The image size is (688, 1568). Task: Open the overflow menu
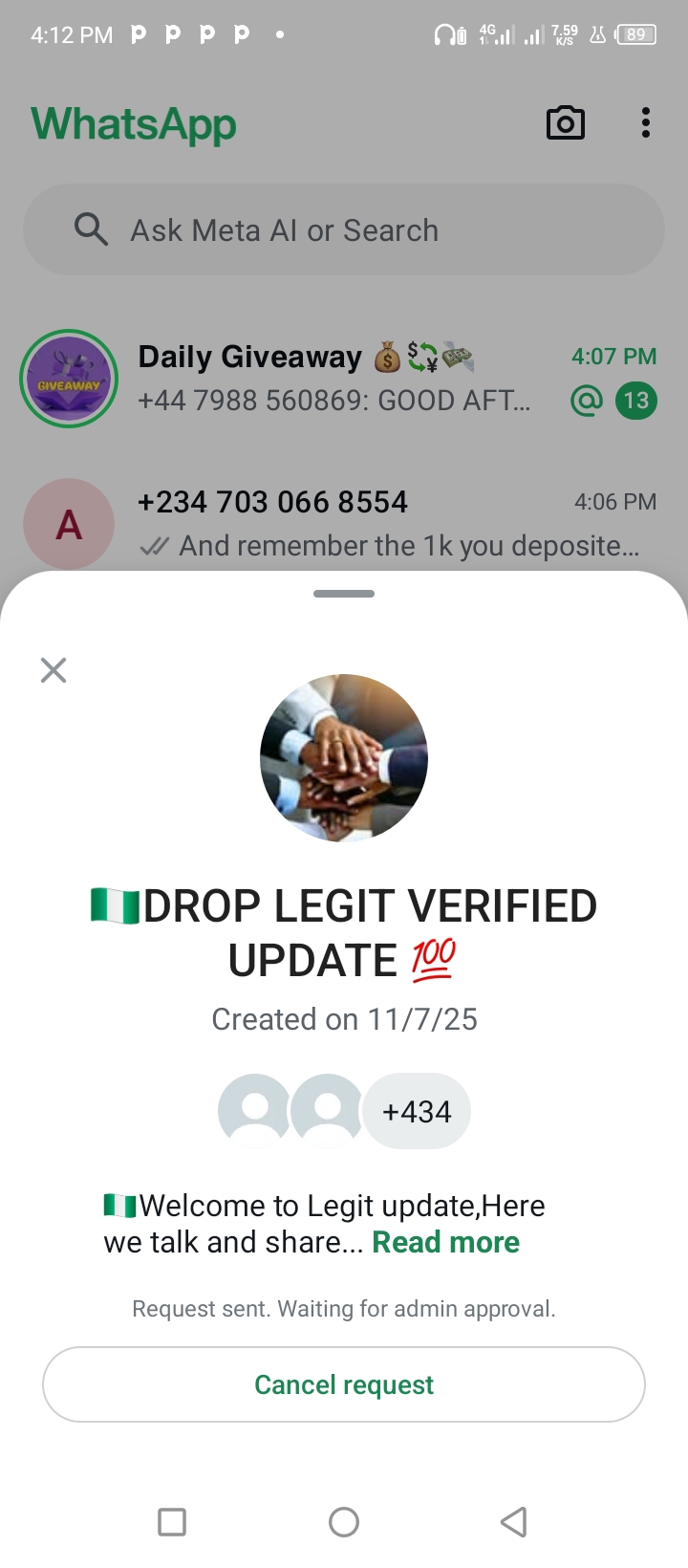pos(646,123)
